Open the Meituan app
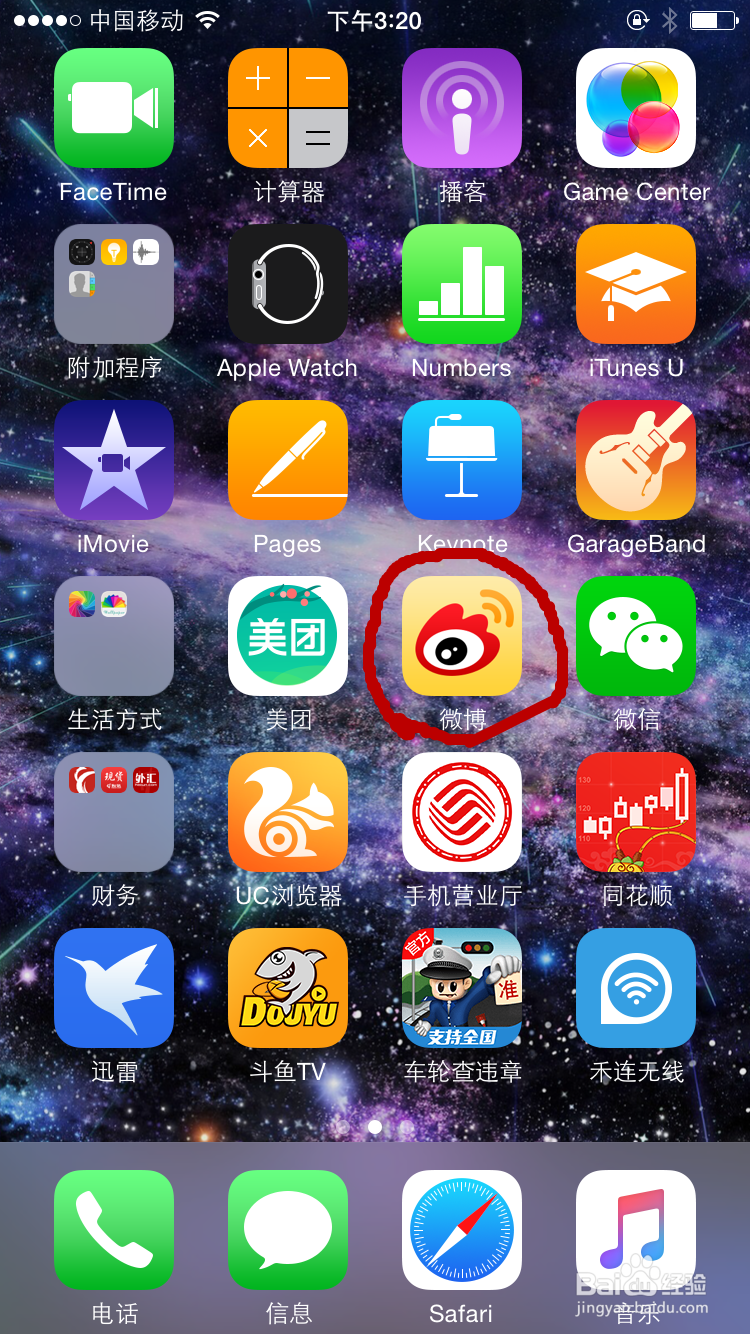 [288, 637]
